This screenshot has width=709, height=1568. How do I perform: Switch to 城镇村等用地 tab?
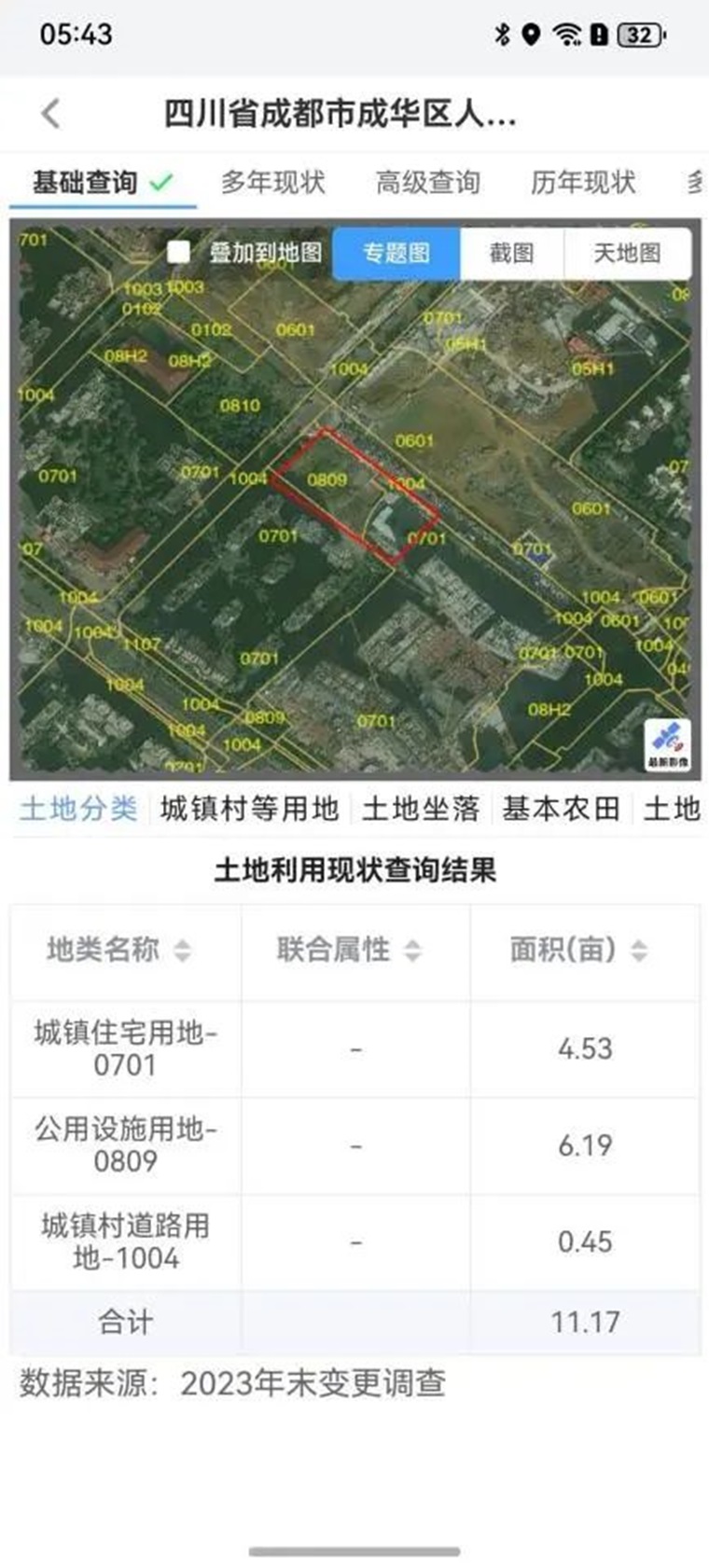(x=249, y=808)
